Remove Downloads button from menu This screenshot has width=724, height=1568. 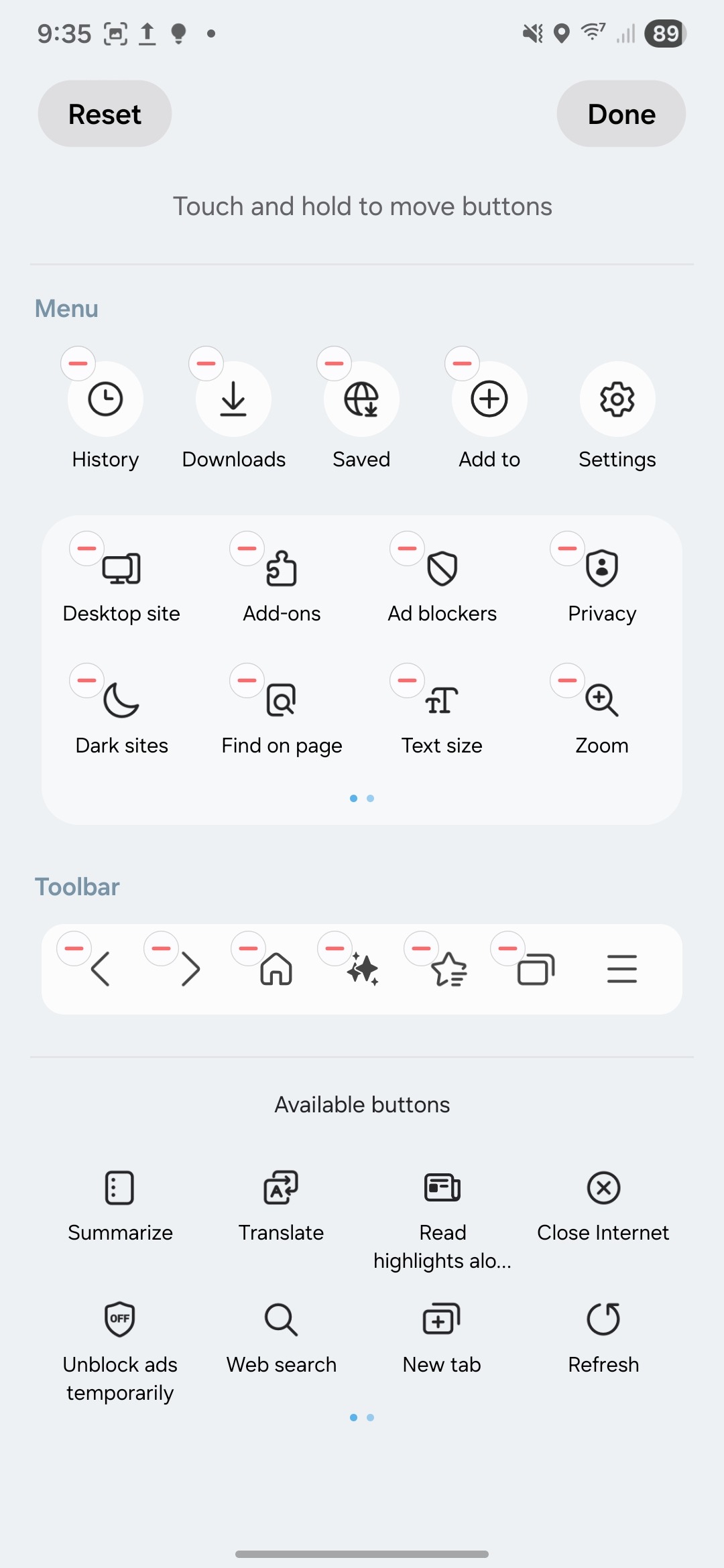click(206, 363)
